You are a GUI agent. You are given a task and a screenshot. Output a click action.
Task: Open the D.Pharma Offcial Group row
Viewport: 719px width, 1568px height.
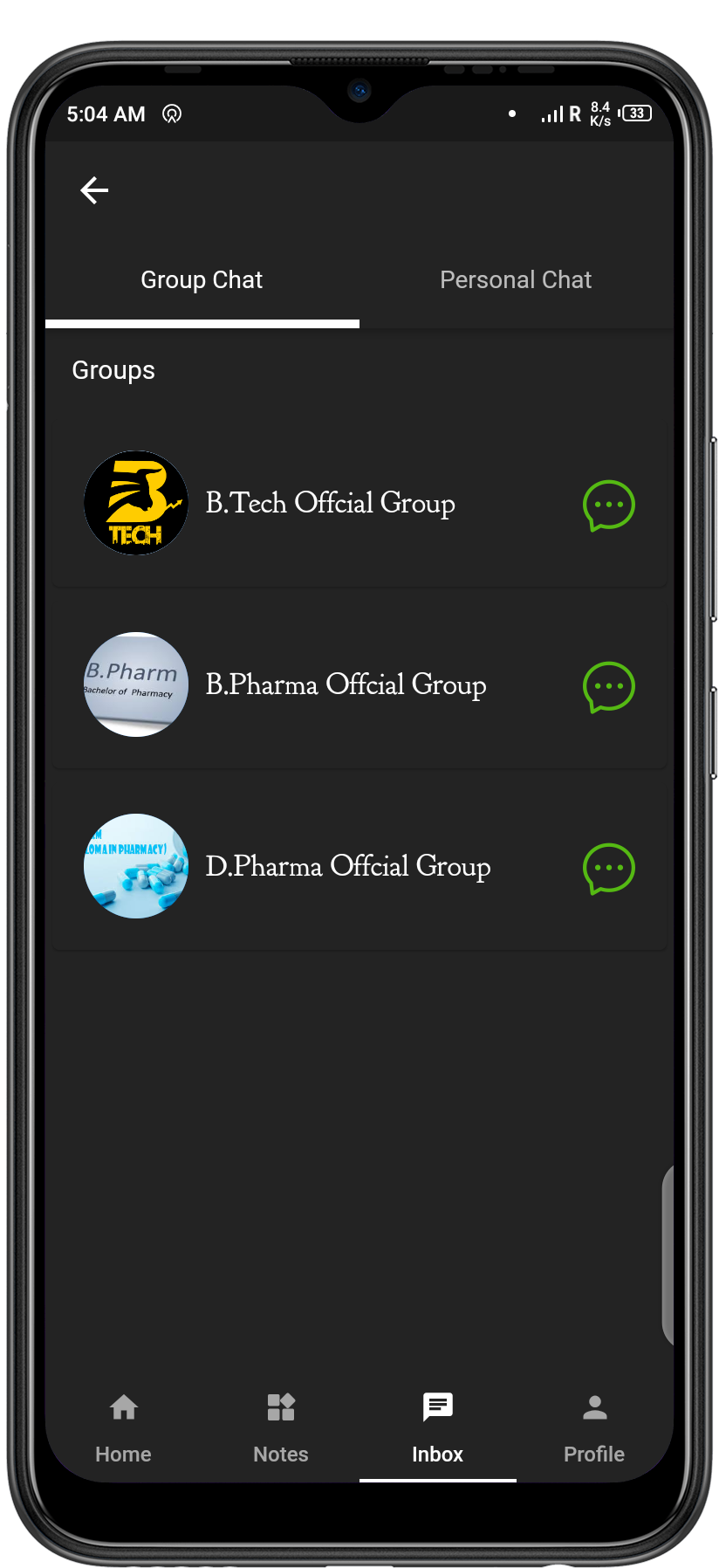(x=347, y=867)
